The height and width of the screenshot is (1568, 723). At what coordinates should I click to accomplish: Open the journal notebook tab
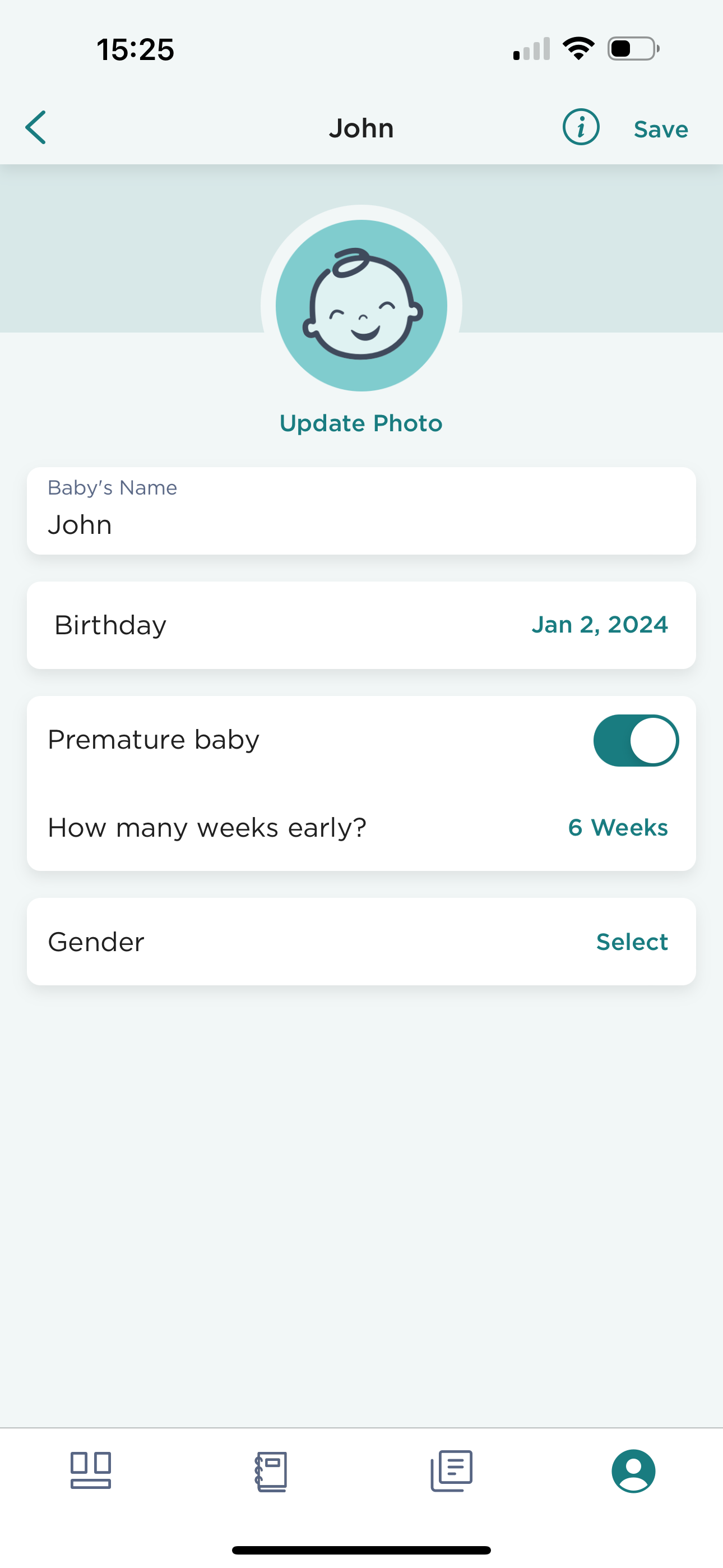coord(271,1472)
